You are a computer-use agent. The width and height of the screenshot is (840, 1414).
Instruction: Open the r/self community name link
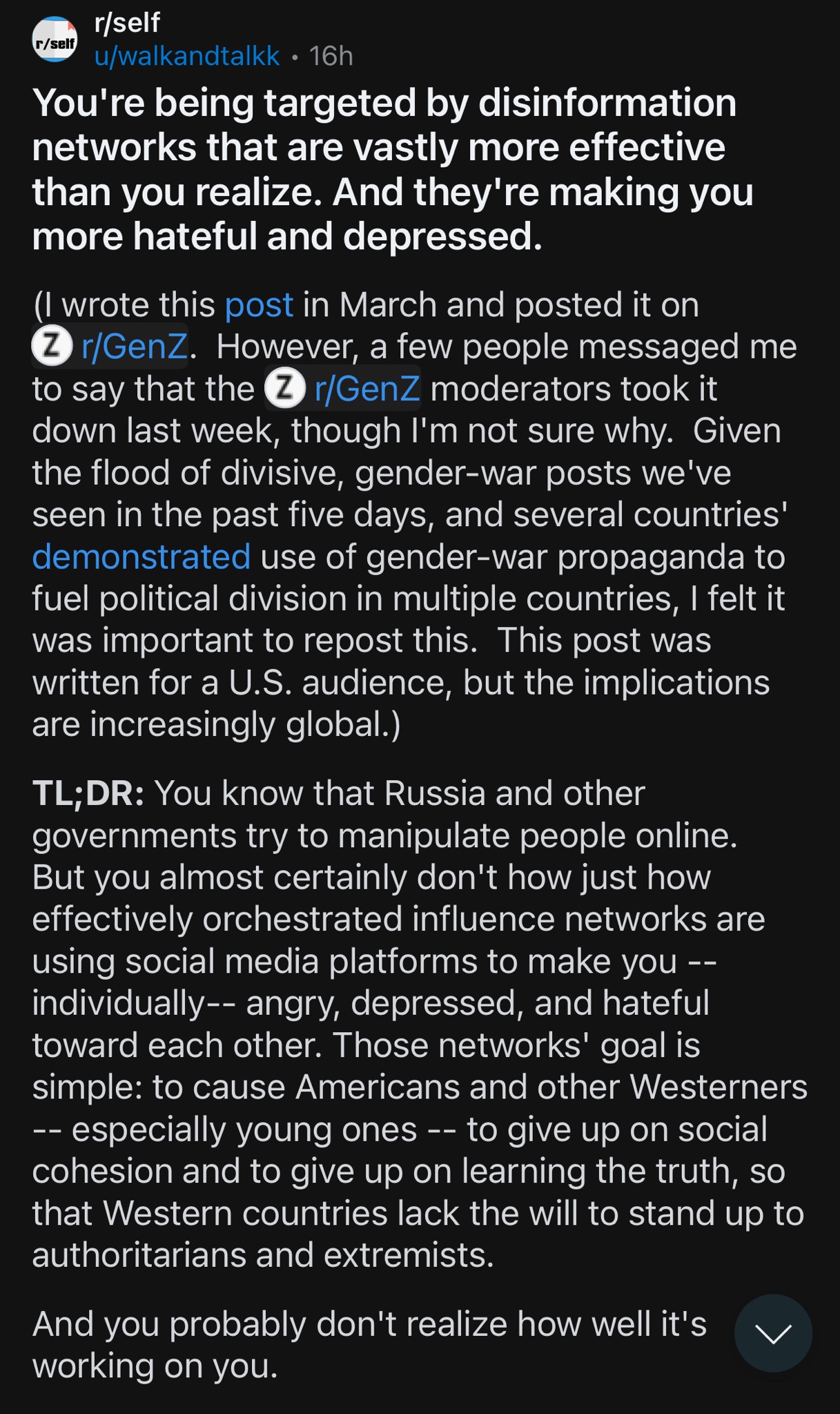pos(127,23)
